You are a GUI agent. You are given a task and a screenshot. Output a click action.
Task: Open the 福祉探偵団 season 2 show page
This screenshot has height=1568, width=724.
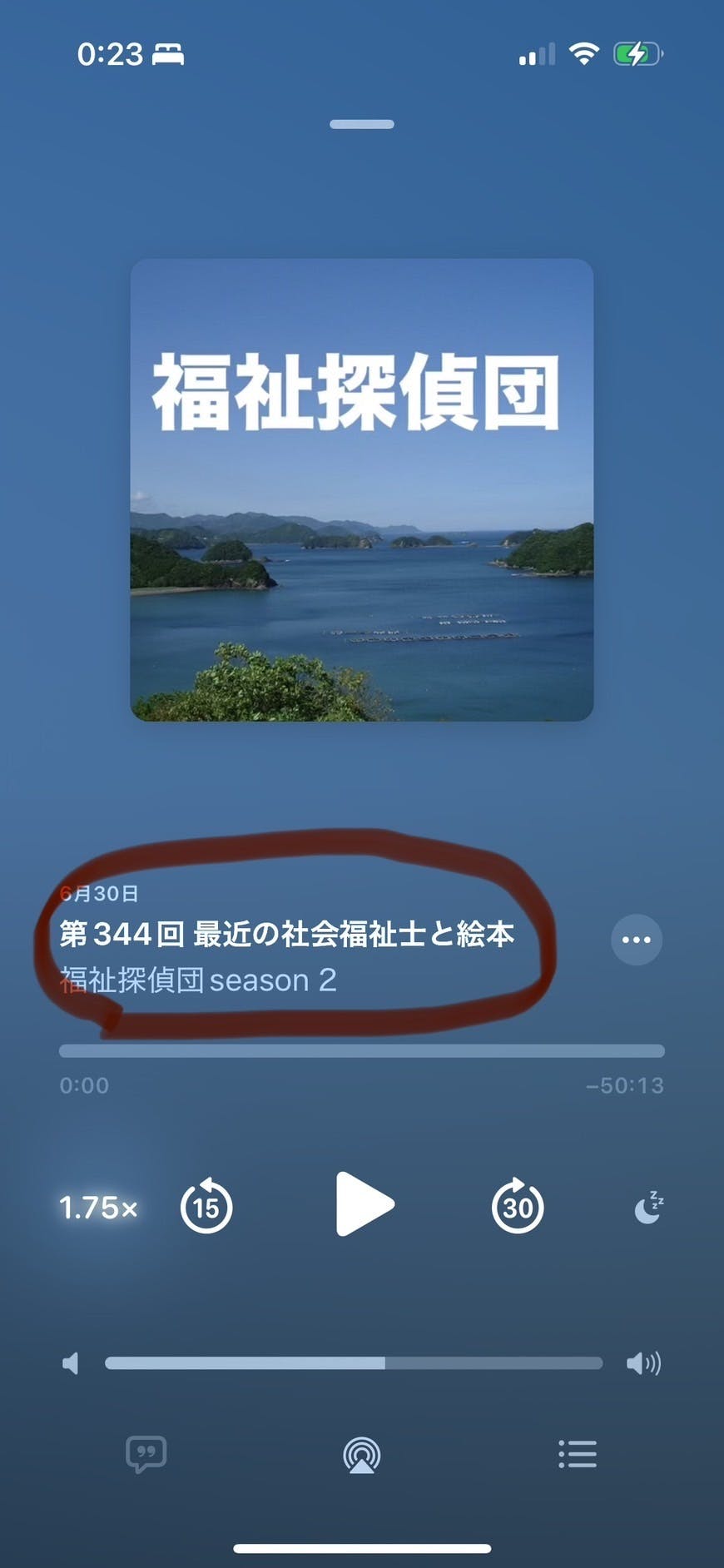point(198,980)
